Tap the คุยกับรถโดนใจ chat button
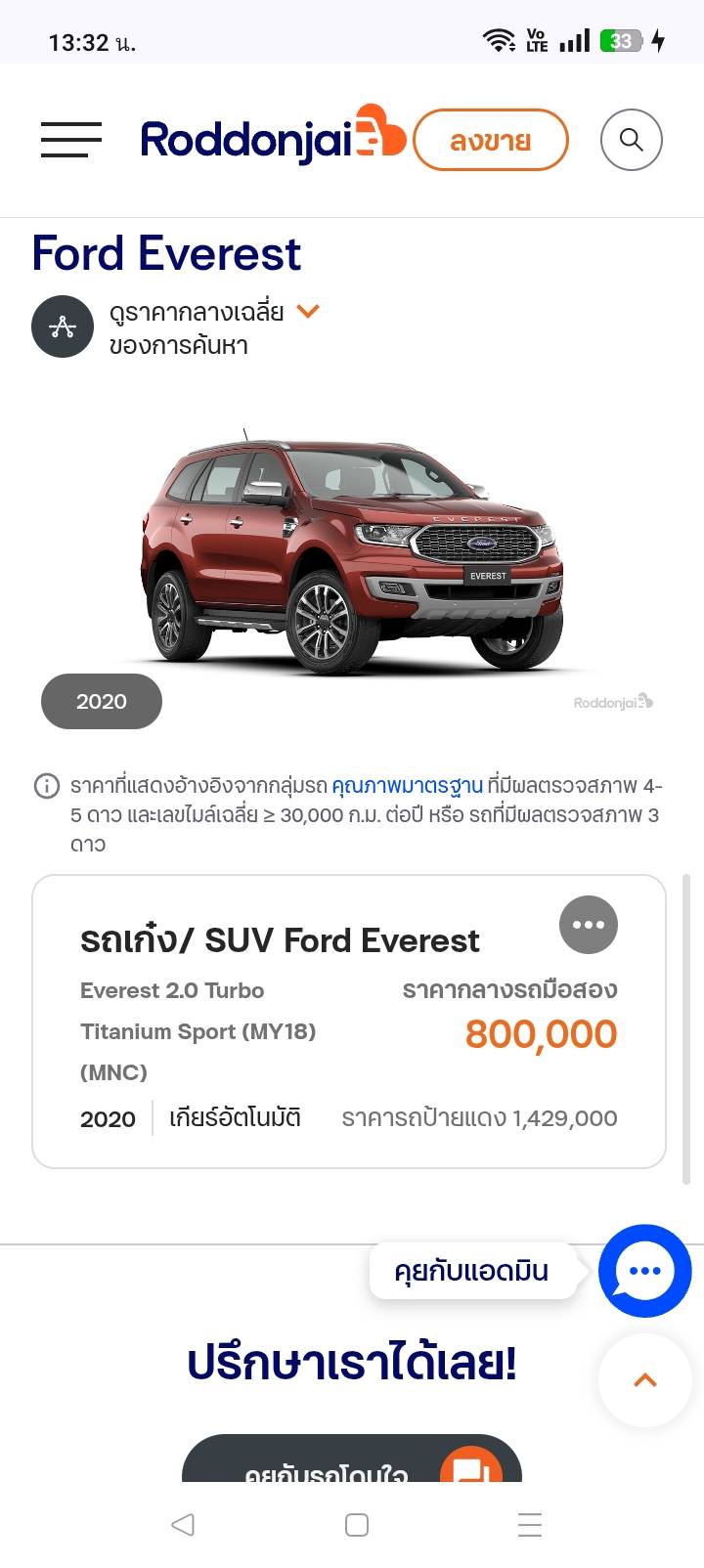704x1568 pixels. click(351, 1468)
